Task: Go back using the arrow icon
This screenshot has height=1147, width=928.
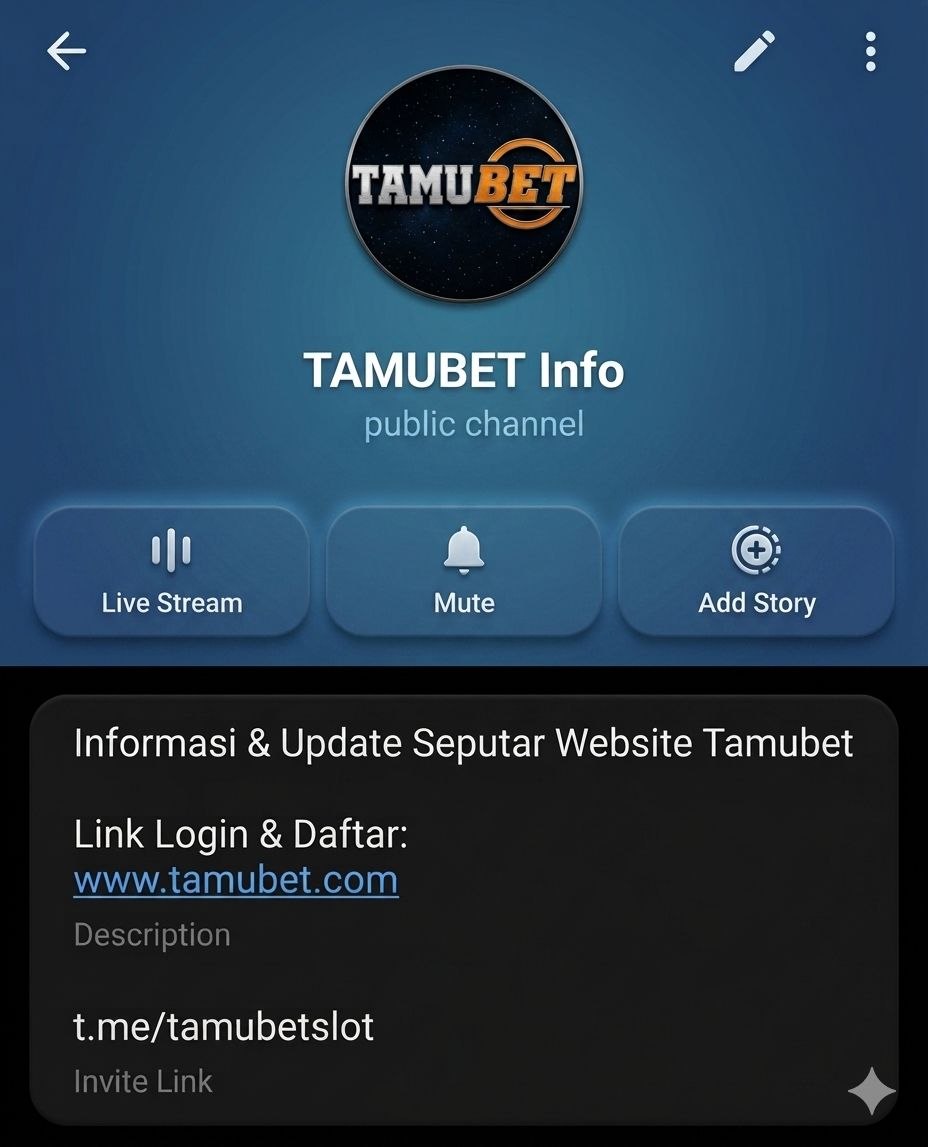Action: (67, 51)
